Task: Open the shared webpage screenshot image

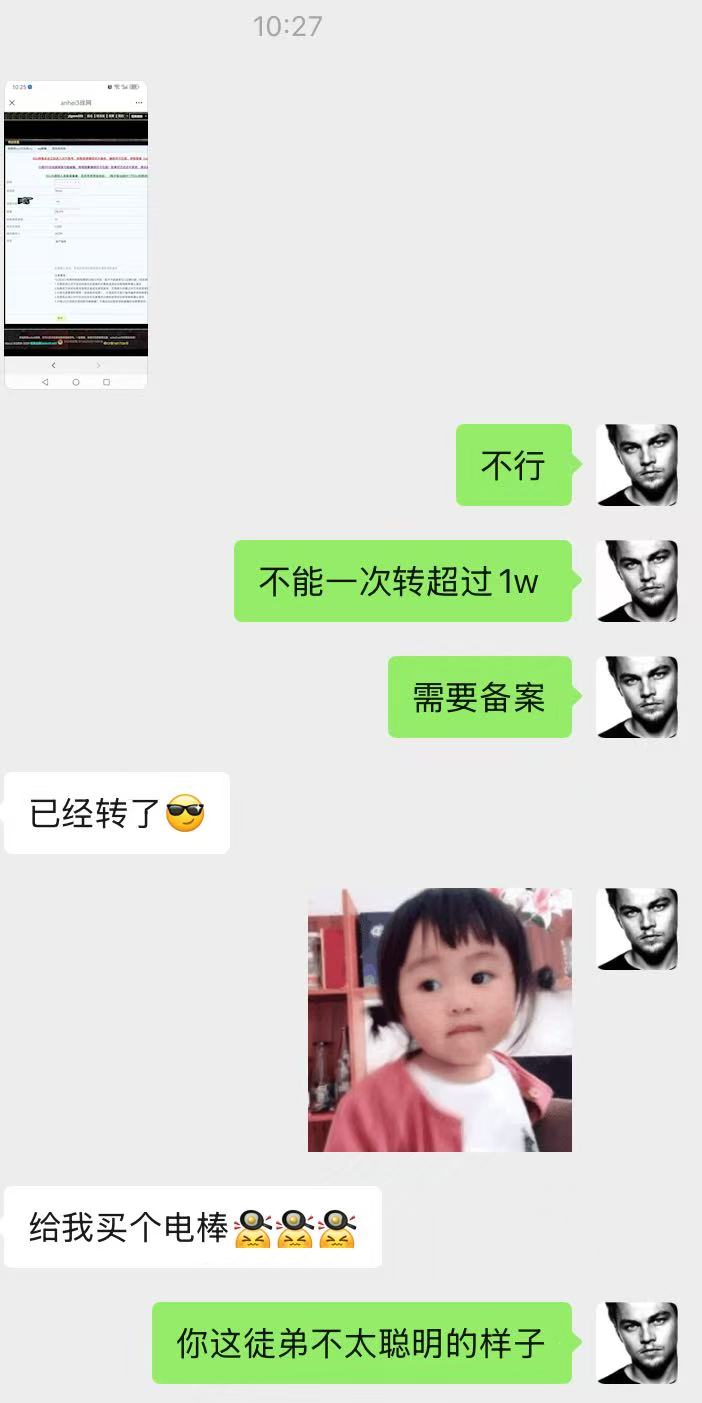Action: click(76, 234)
